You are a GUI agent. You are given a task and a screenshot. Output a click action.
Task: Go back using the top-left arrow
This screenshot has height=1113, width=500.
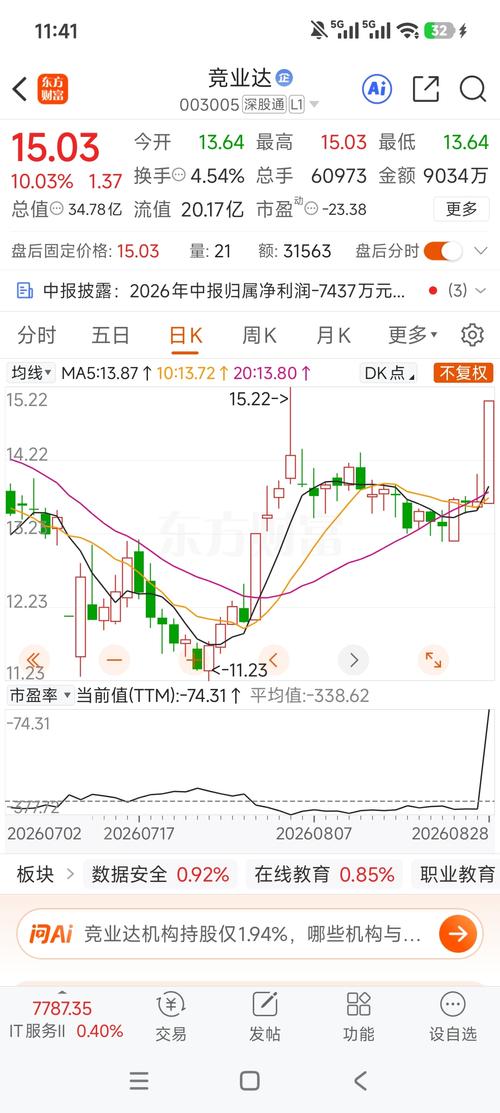[20, 89]
